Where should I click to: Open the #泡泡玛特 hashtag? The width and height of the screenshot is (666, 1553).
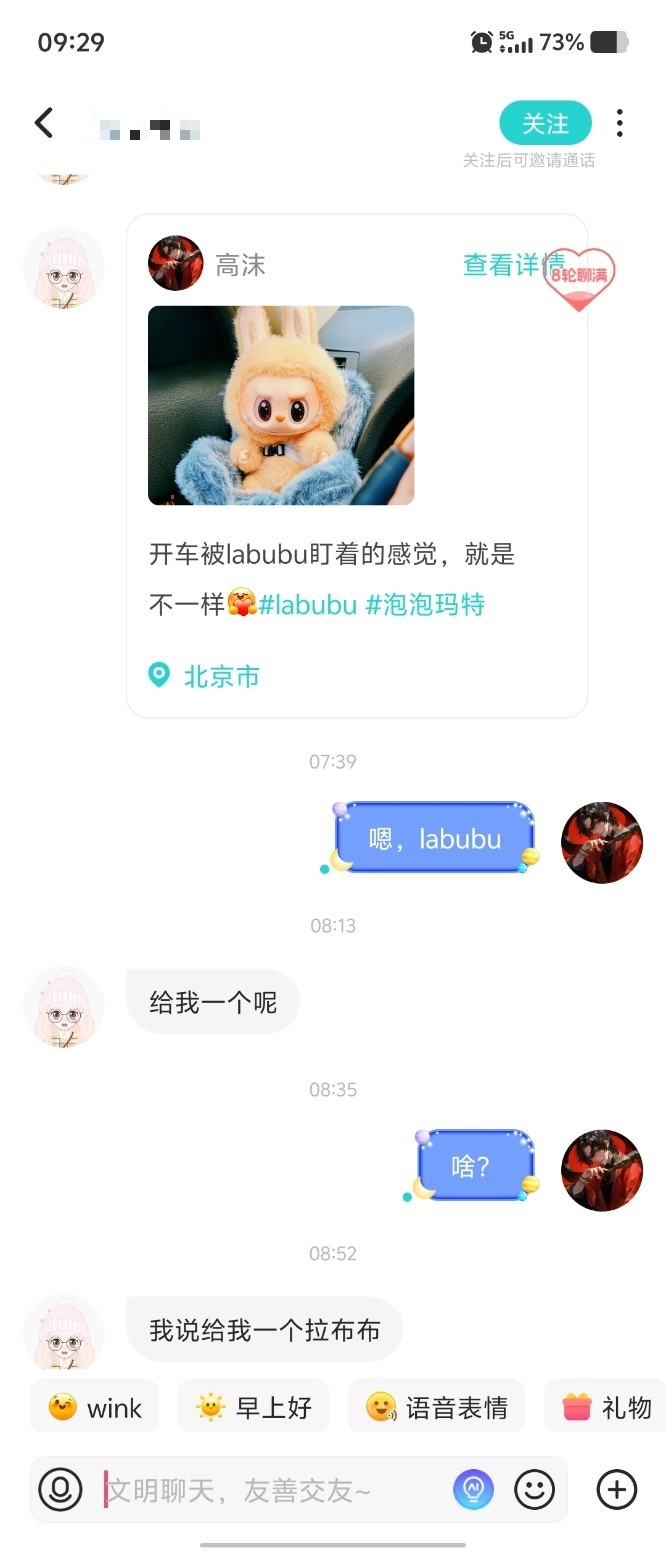pos(425,605)
